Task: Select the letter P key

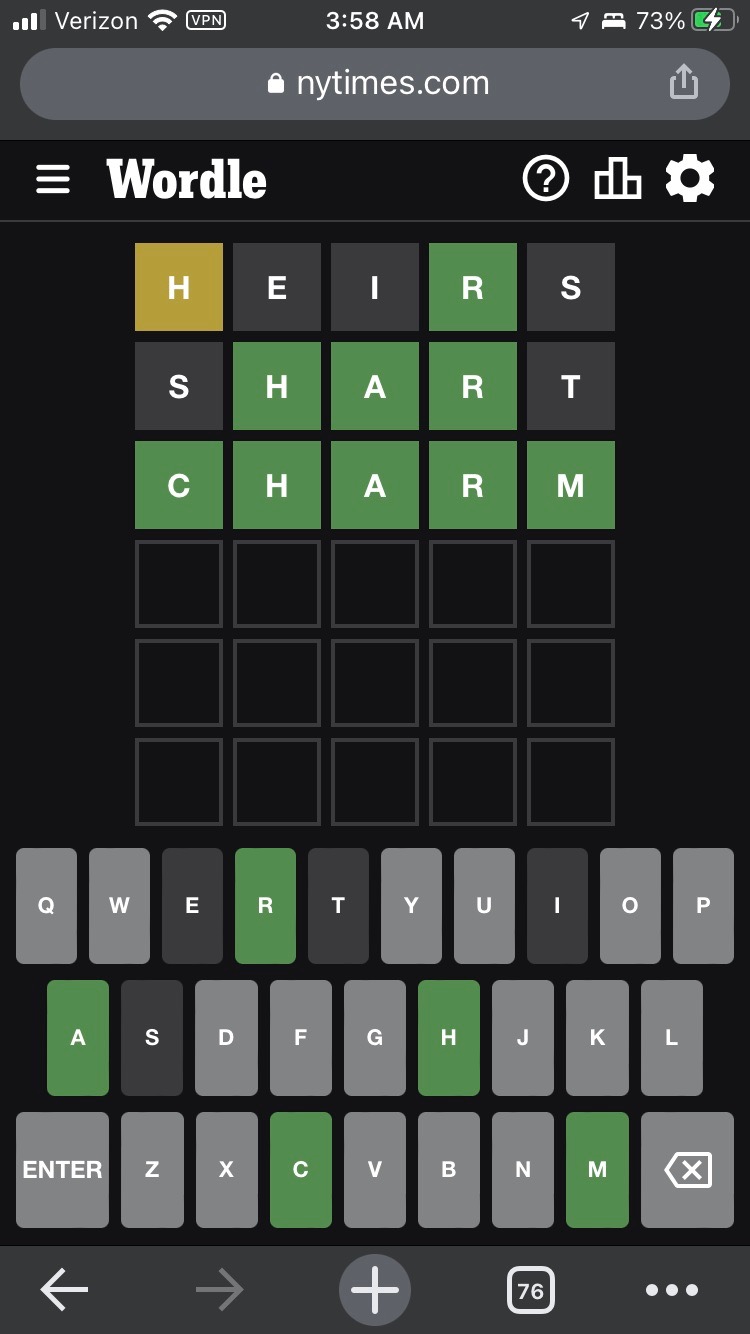Action: coord(703,906)
